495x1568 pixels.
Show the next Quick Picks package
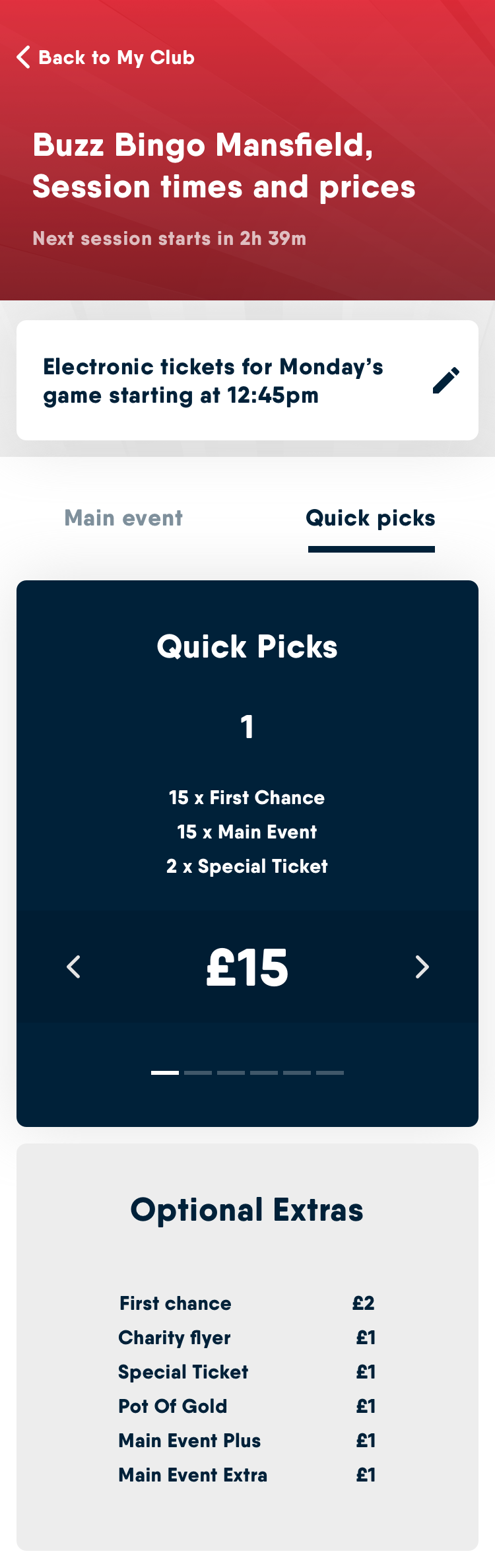422,967
